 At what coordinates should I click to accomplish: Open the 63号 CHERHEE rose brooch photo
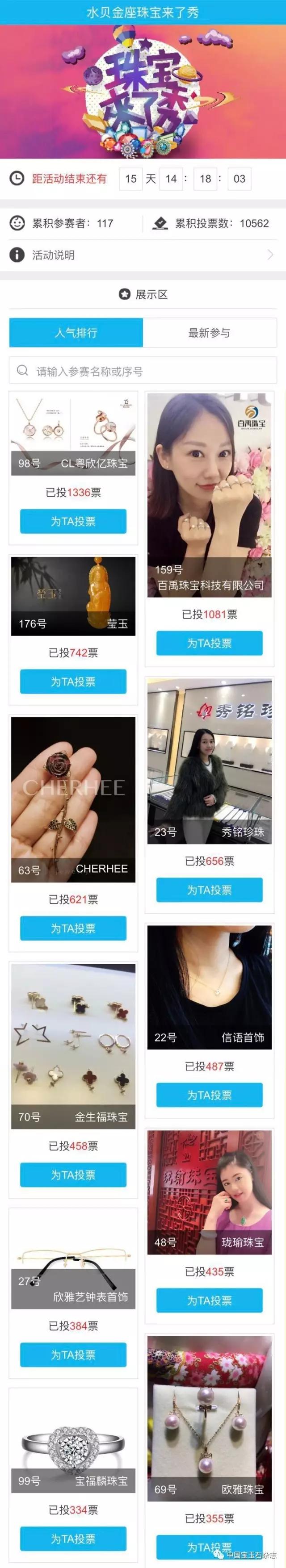73,791
